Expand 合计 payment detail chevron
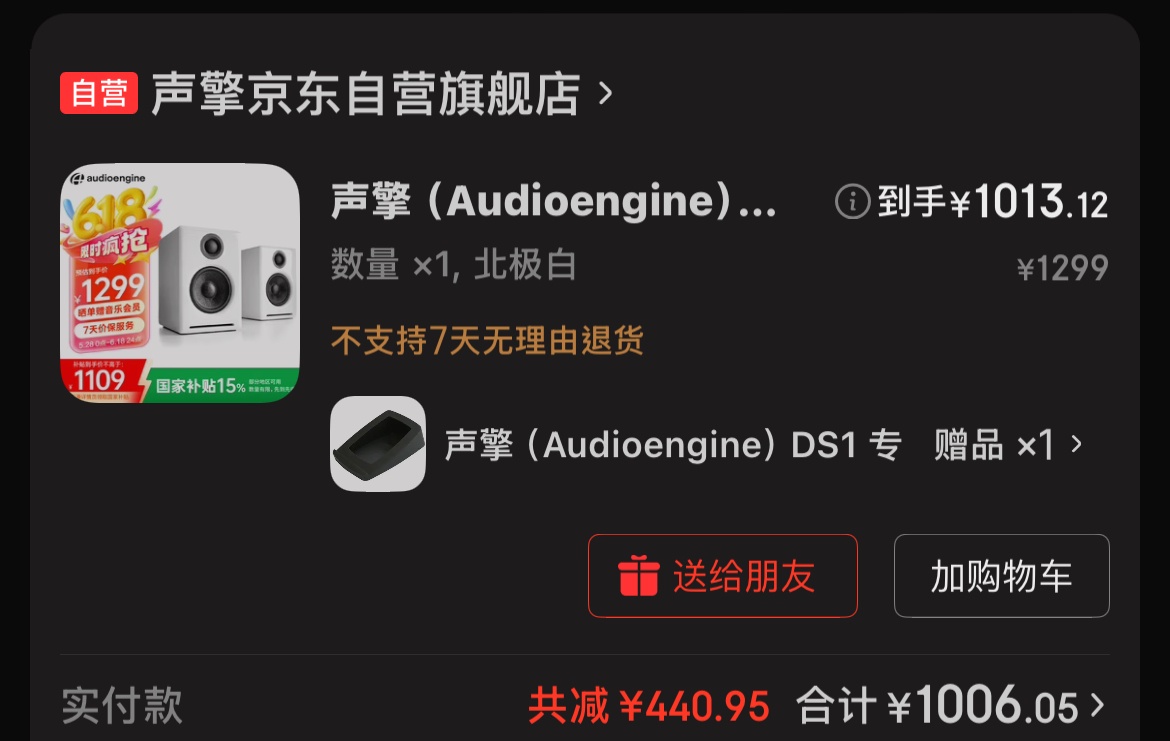Image resolution: width=1170 pixels, height=741 pixels. pos(1098,706)
